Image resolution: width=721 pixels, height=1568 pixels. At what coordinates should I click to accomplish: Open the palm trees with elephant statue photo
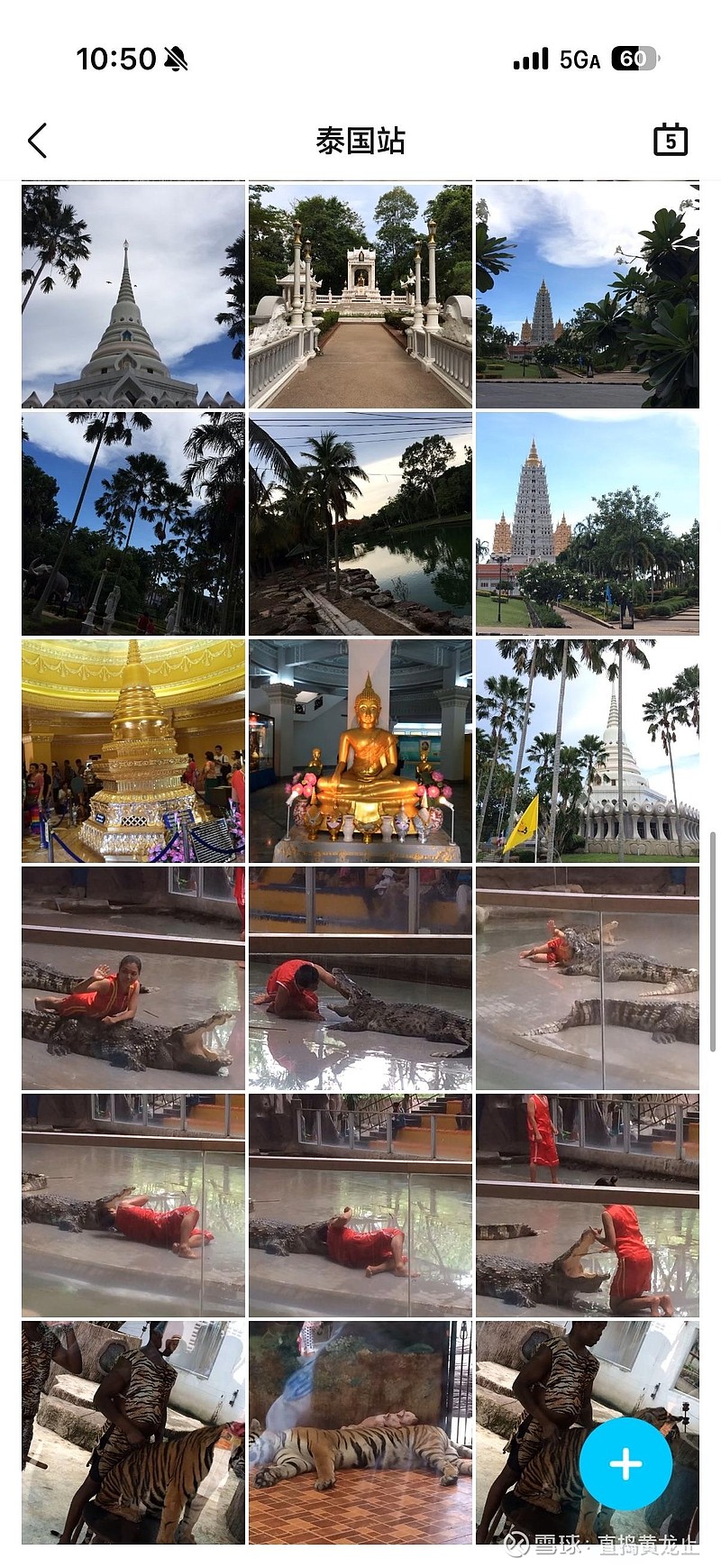(x=133, y=524)
